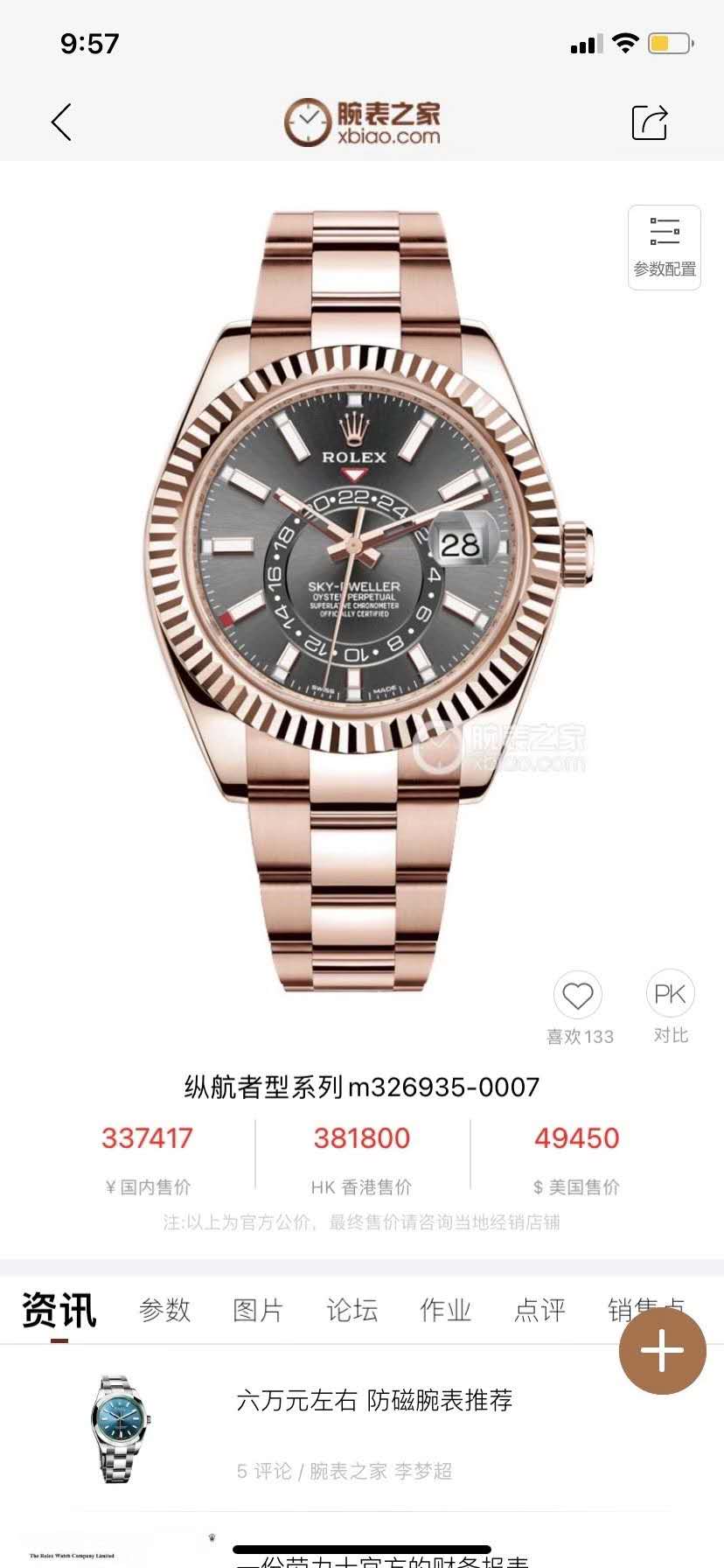Switch to the 参数 tab
This screenshot has height=1568, width=724.
click(x=164, y=1310)
